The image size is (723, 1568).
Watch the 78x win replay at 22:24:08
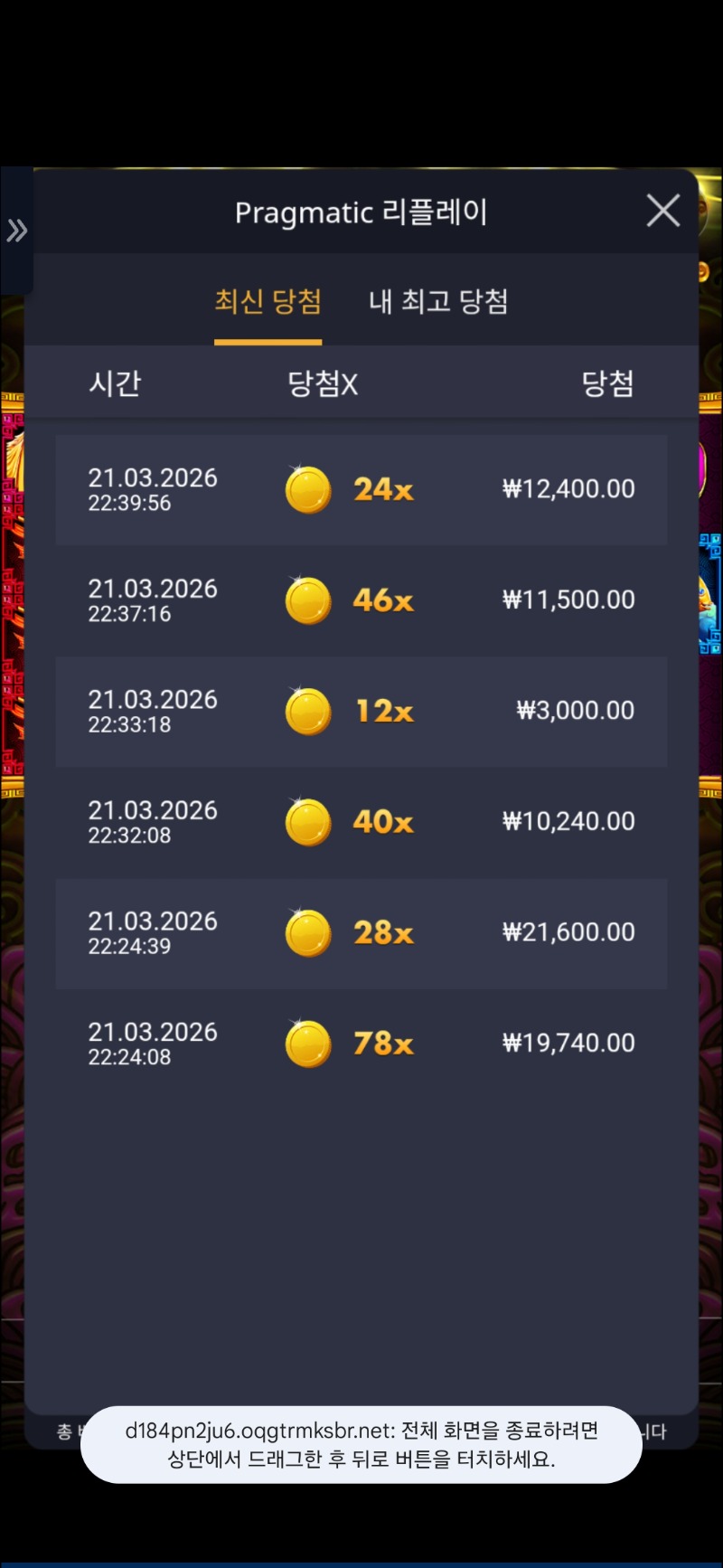361,1044
